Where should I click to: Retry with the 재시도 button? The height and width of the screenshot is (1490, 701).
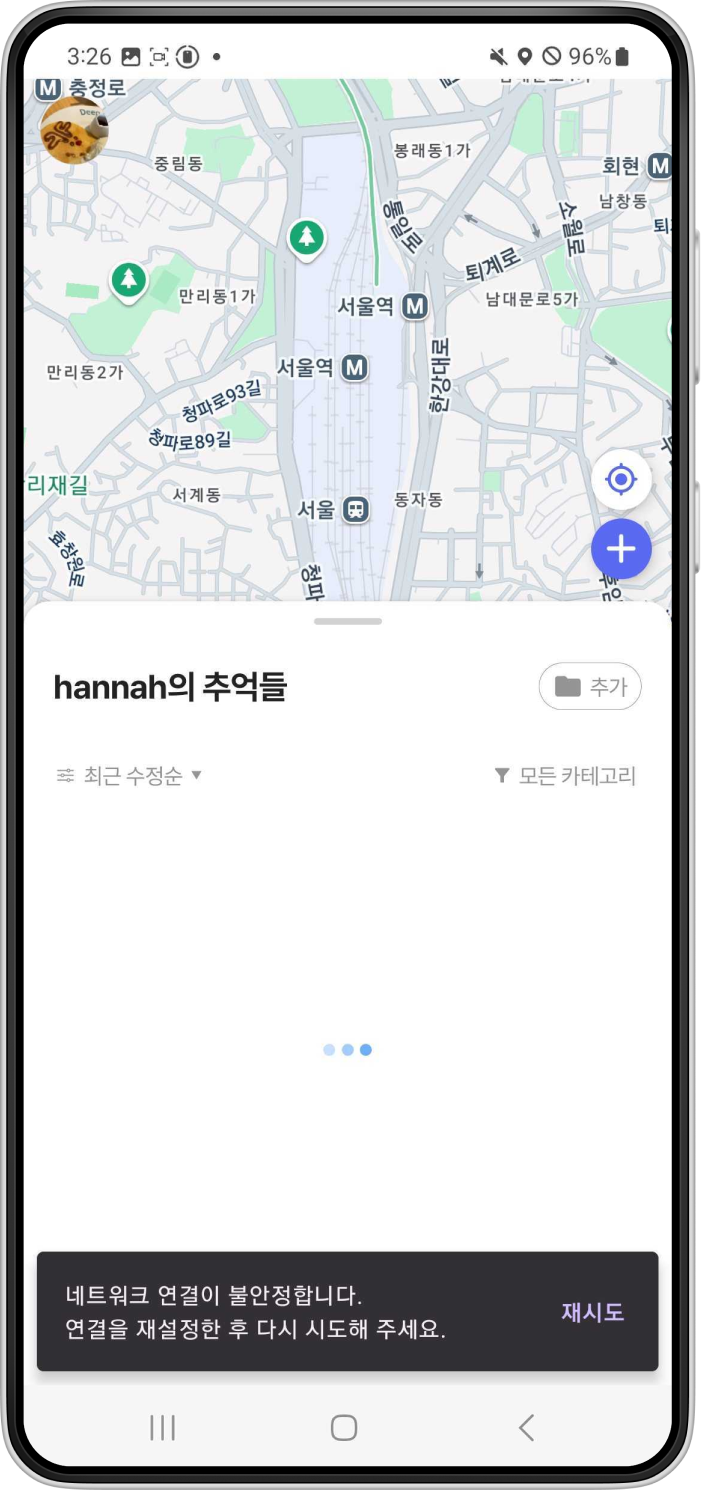[x=592, y=1312]
